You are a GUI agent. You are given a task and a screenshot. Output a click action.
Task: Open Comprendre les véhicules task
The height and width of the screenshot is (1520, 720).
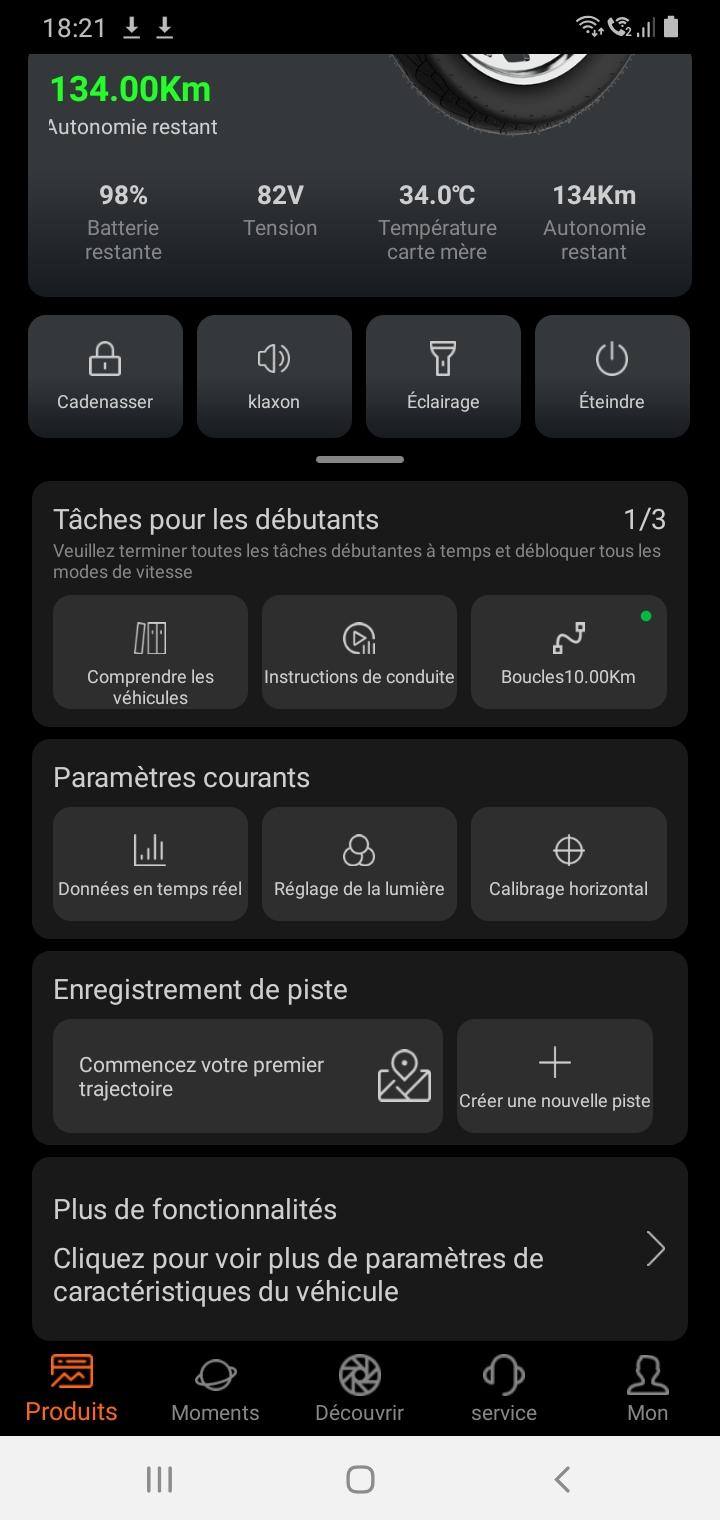pos(150,652)
